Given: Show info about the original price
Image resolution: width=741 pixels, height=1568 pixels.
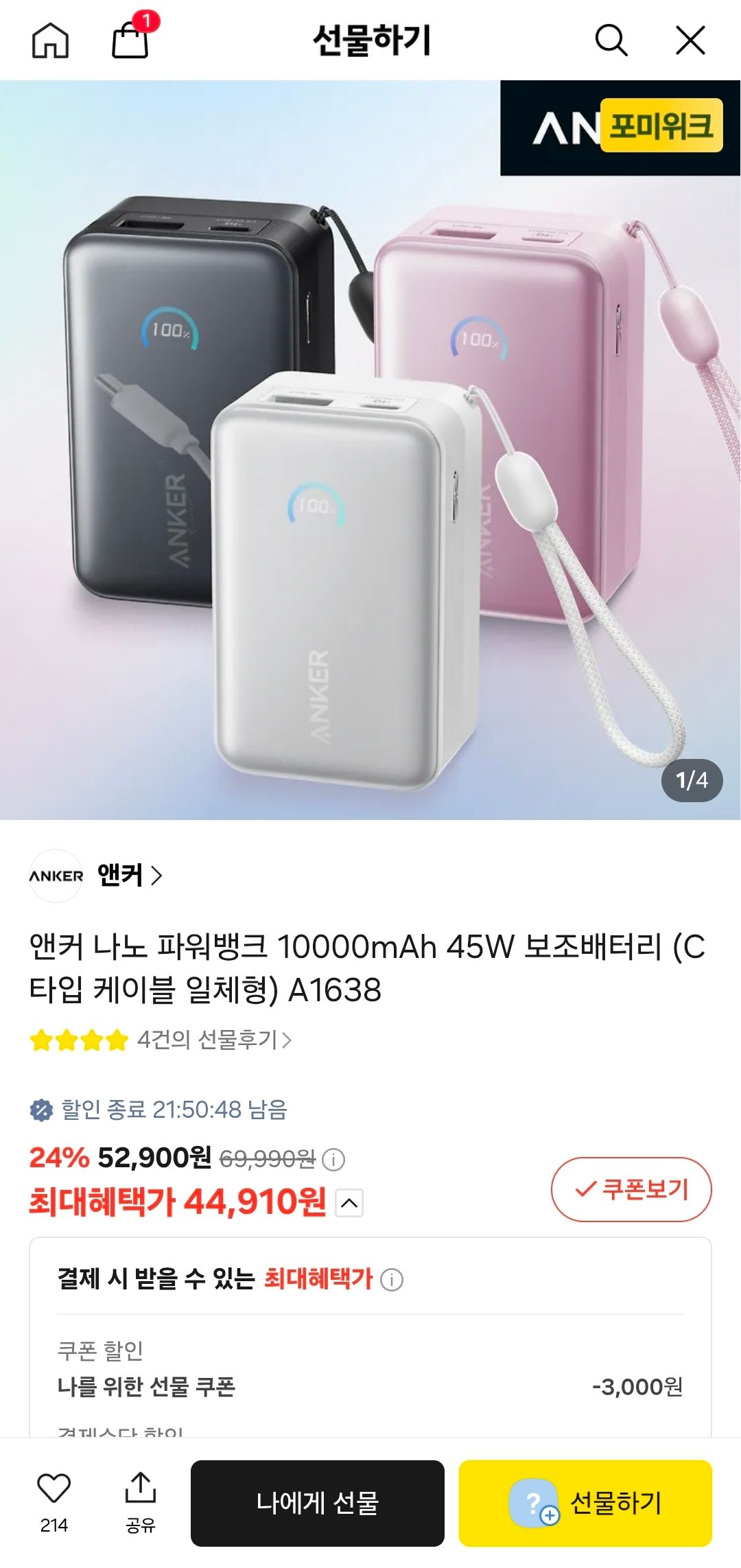Looking at the screenshot, I should tap(333, 1160).
